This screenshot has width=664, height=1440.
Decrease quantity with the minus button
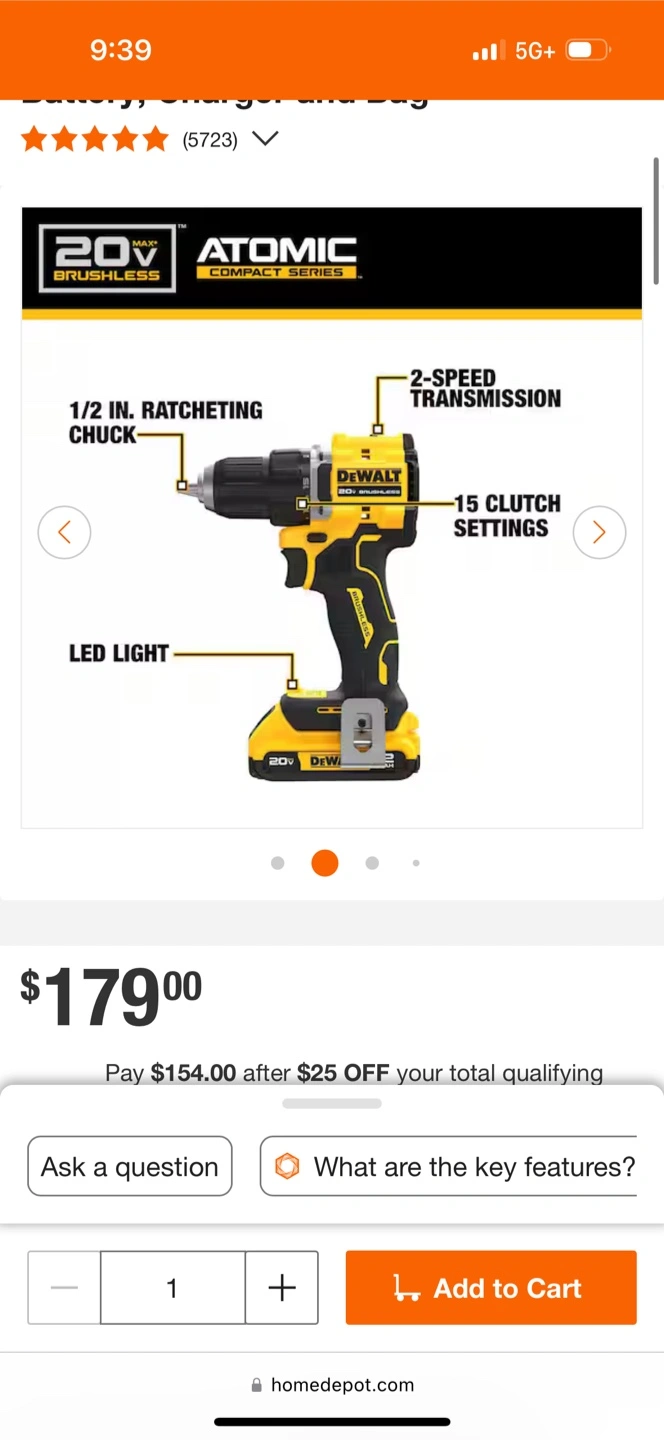64,1288
